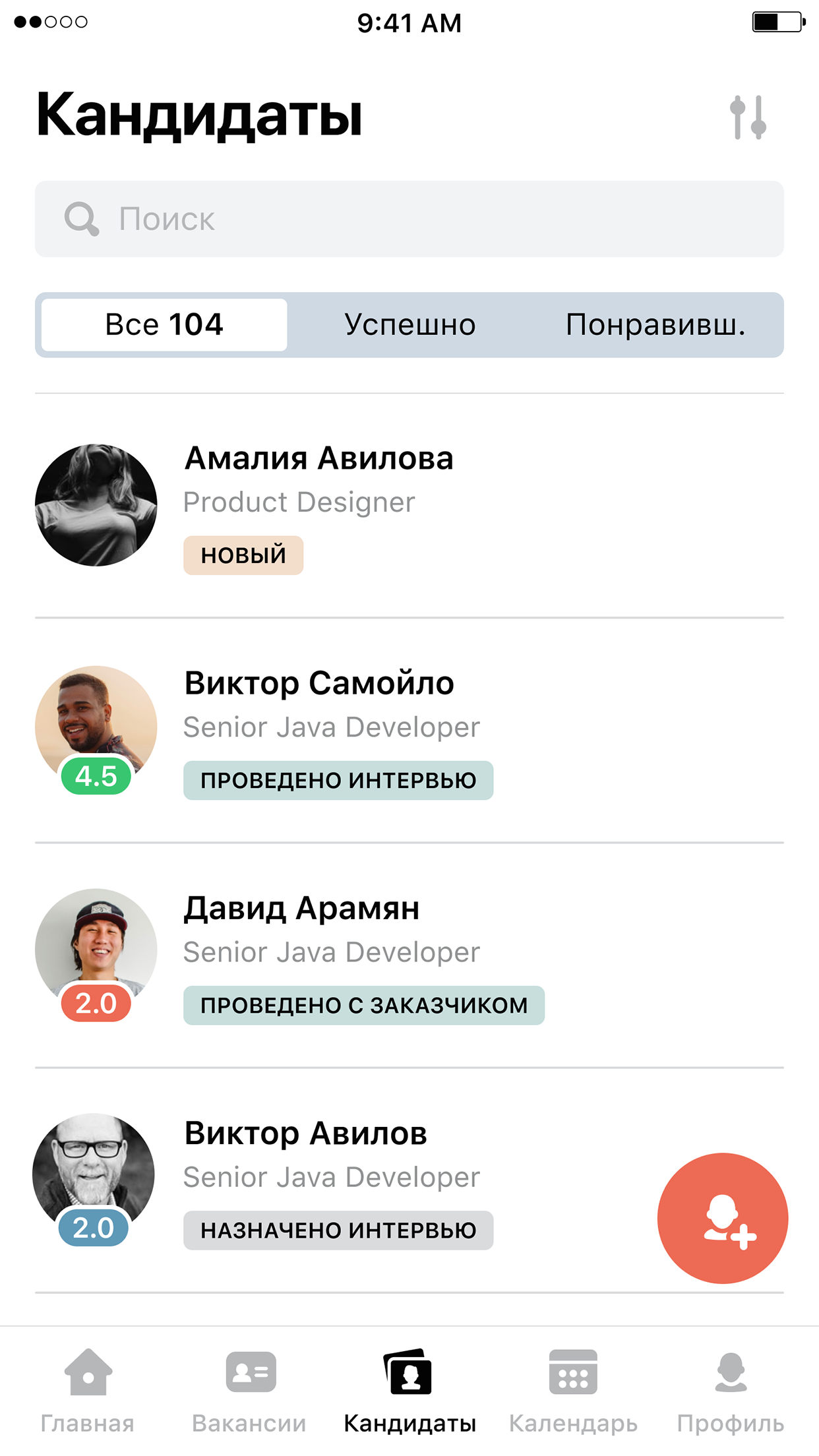Tap the НАЗНАЧЕНО ИНТЕРВЬЮ status tag

[x=338, y=1229]
